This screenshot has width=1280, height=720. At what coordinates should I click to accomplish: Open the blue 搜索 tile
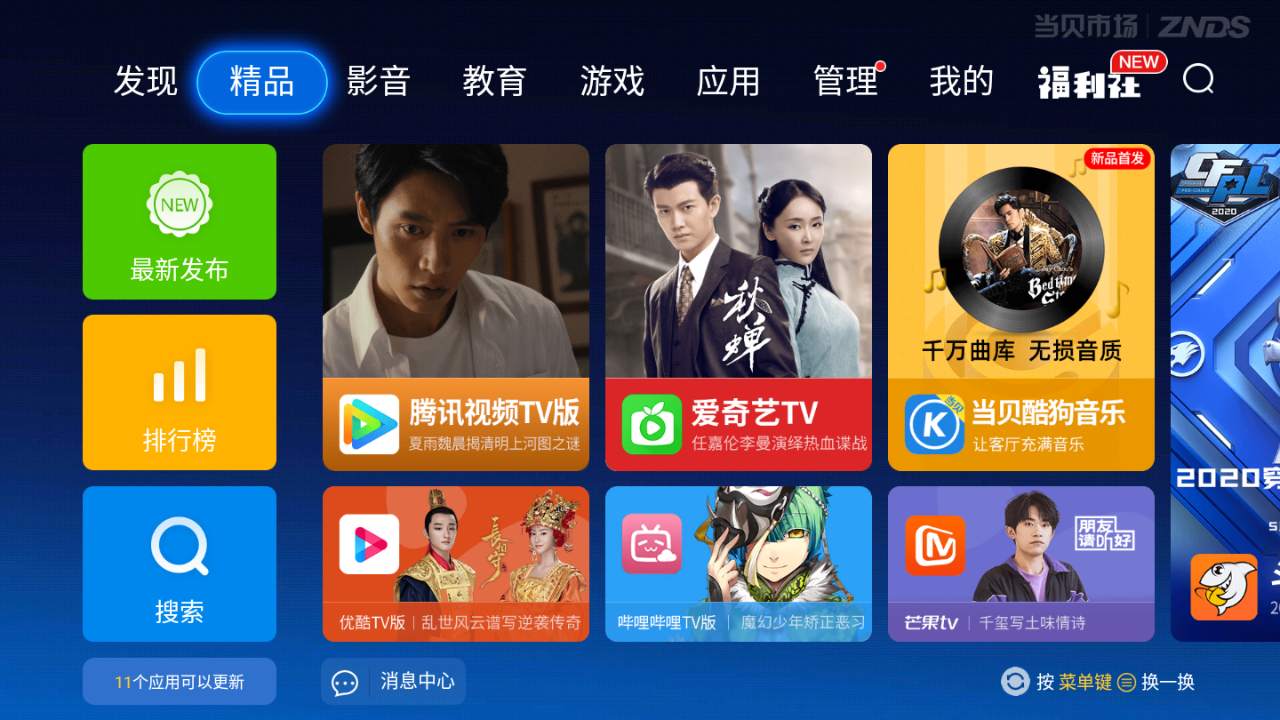(x=179, y=563)
